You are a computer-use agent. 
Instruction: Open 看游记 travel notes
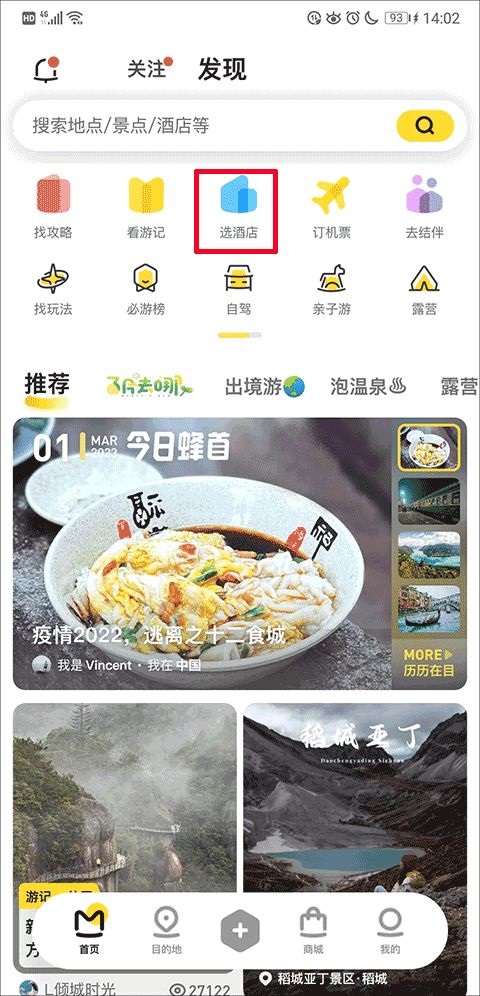tap(146, 208)
